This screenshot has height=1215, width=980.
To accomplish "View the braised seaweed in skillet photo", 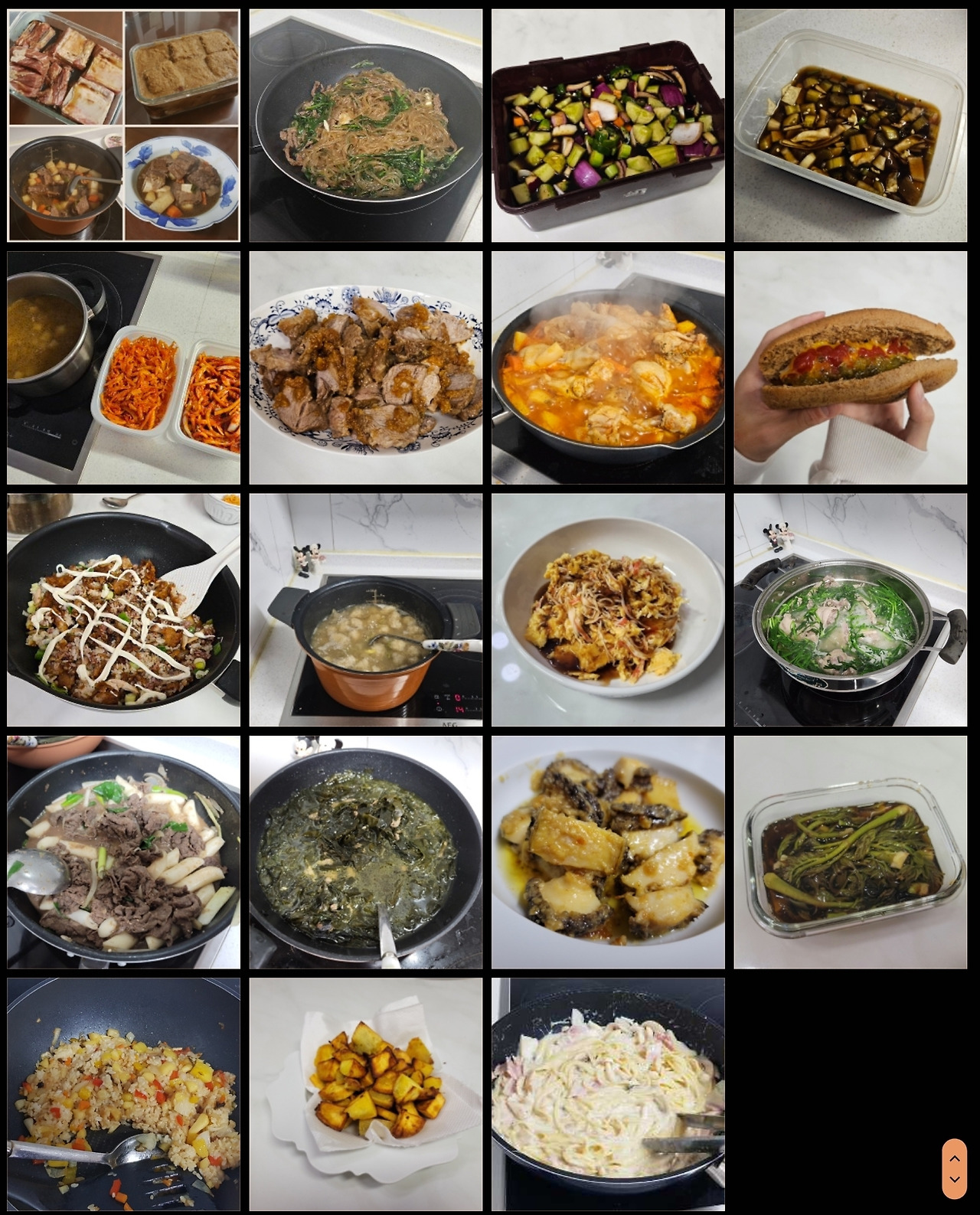I will pos(365,851).
